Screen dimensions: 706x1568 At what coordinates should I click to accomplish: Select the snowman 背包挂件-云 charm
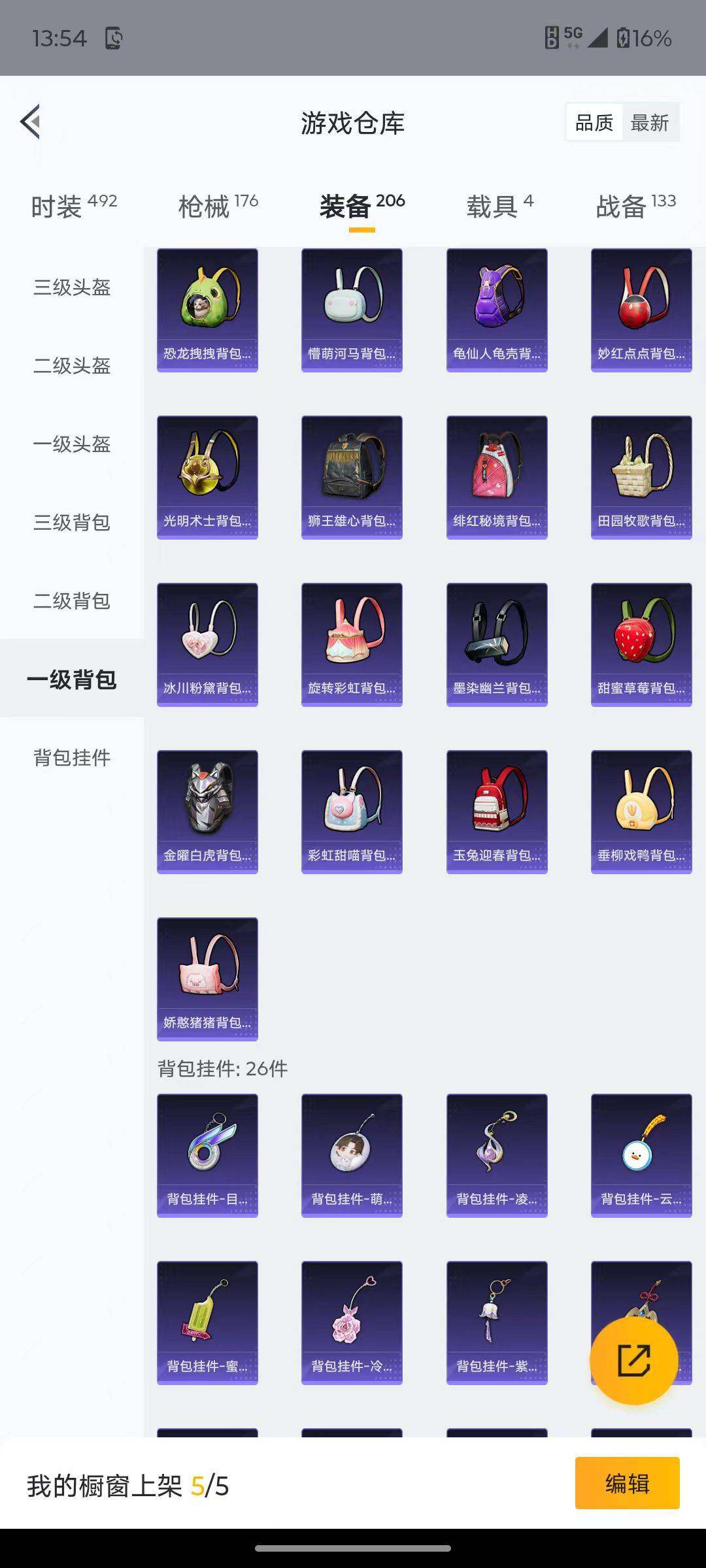click(641, 1155)
